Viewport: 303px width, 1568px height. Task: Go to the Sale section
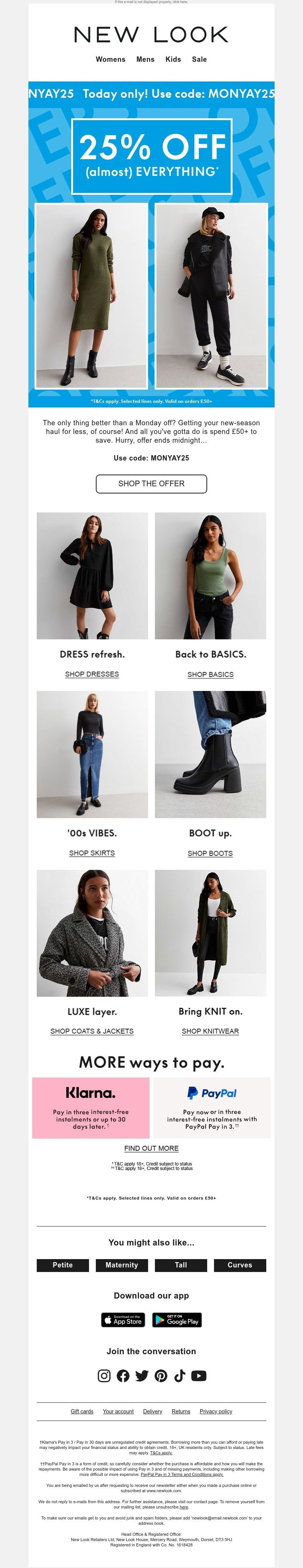(199, 59)
